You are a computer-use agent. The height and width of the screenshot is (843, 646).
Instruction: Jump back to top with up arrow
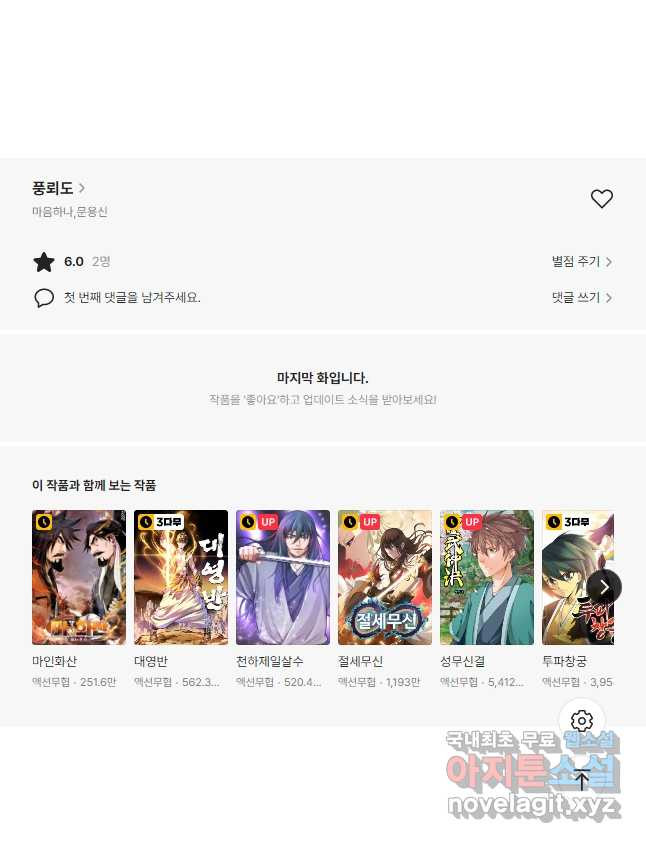(582, 779)
